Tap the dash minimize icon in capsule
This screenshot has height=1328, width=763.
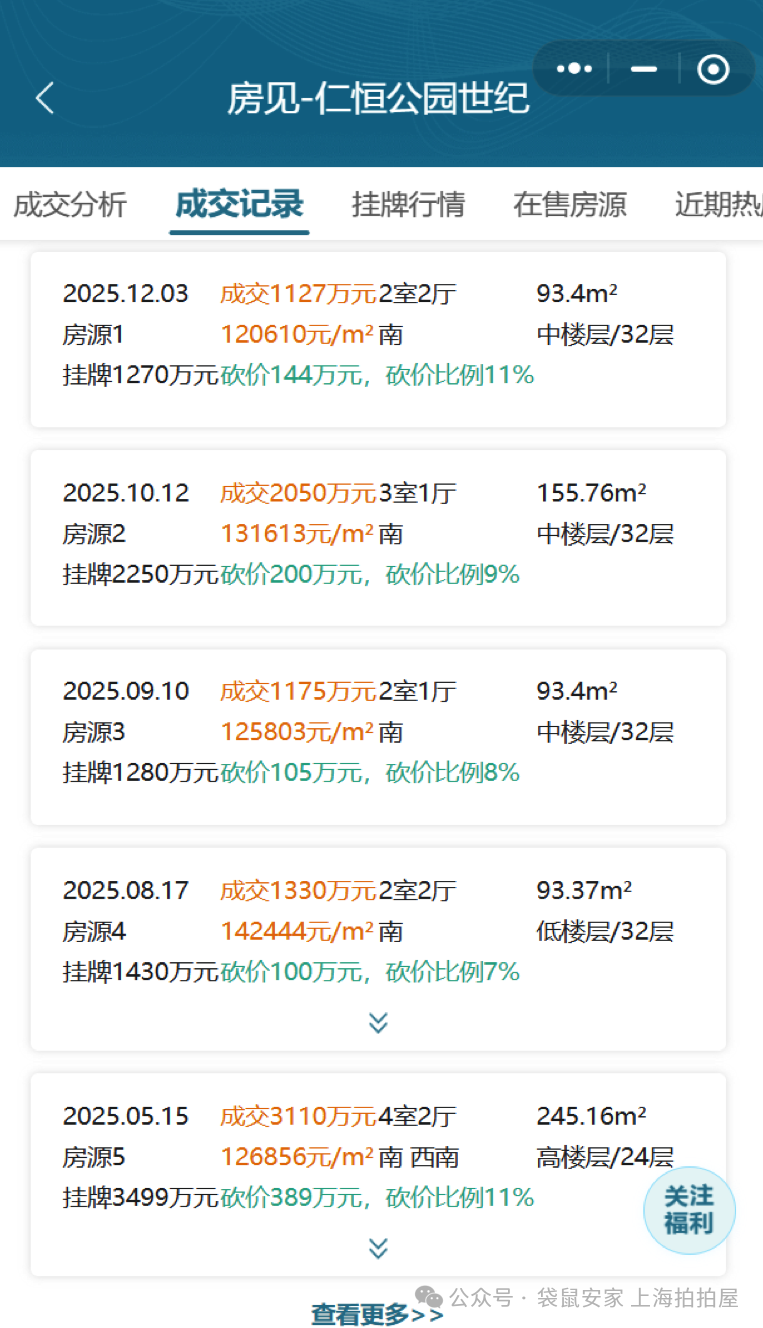coord(643,68)
